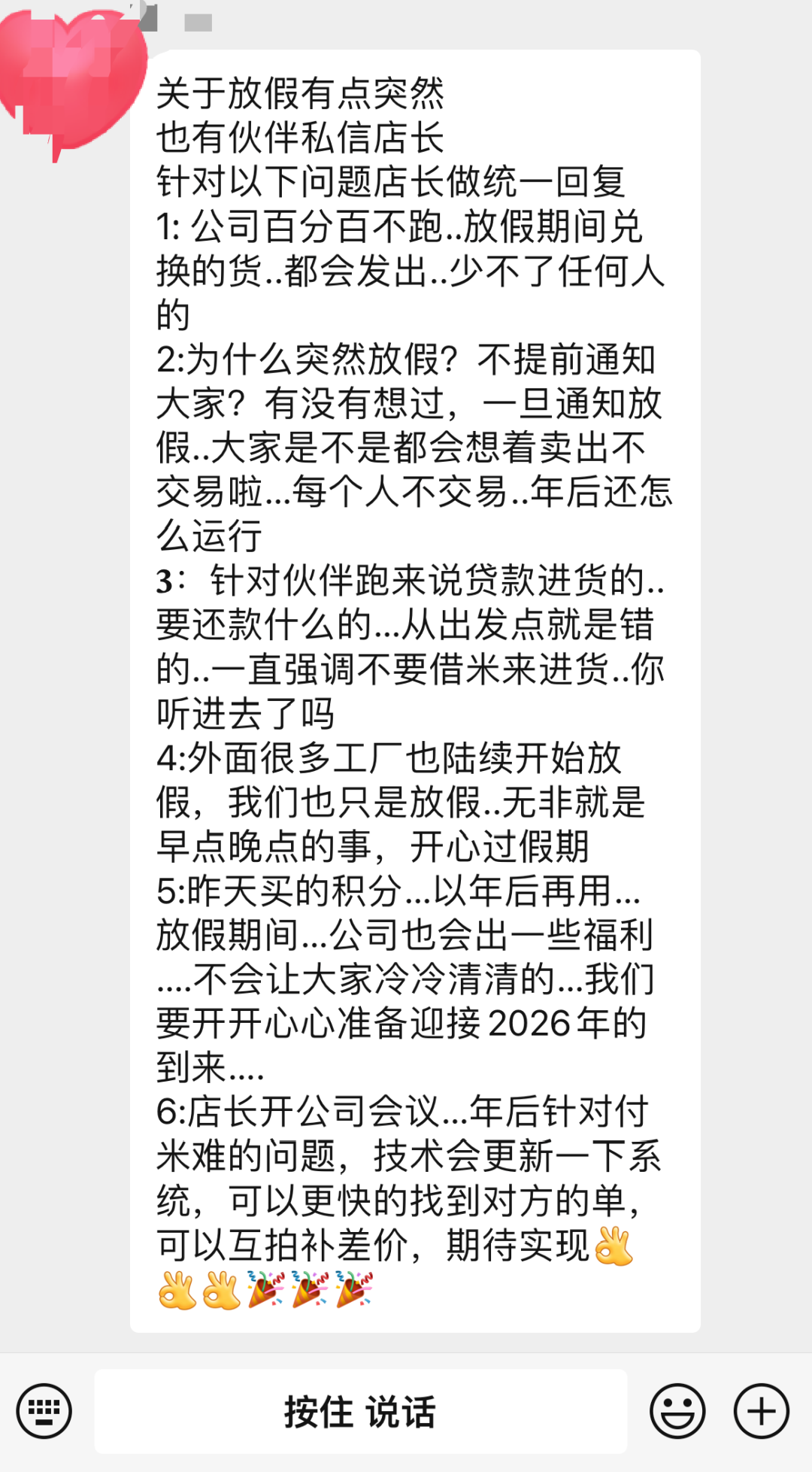Switch to keyboard text input
Screen dimensions: 812x1472
point(44,1411)
